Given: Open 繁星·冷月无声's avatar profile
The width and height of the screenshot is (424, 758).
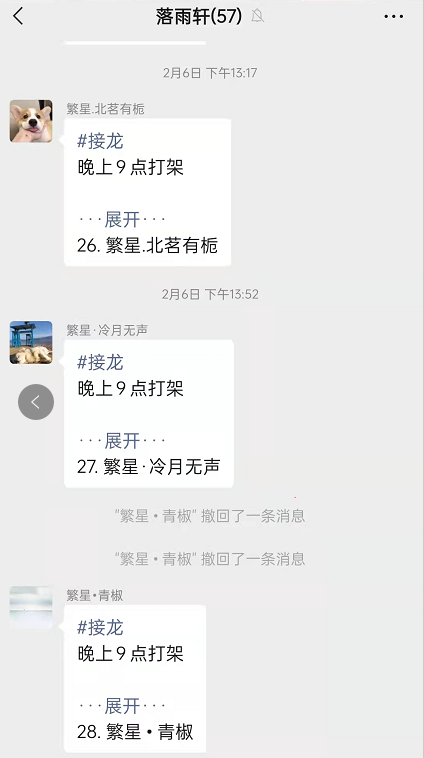Looking at the screenshot, I should (31, 342).
